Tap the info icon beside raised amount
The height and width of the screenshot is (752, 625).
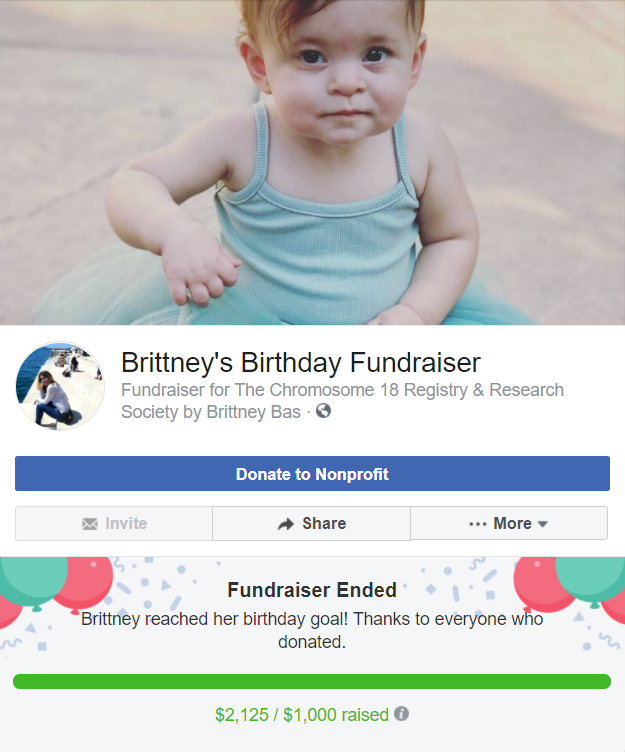[402, 714]
